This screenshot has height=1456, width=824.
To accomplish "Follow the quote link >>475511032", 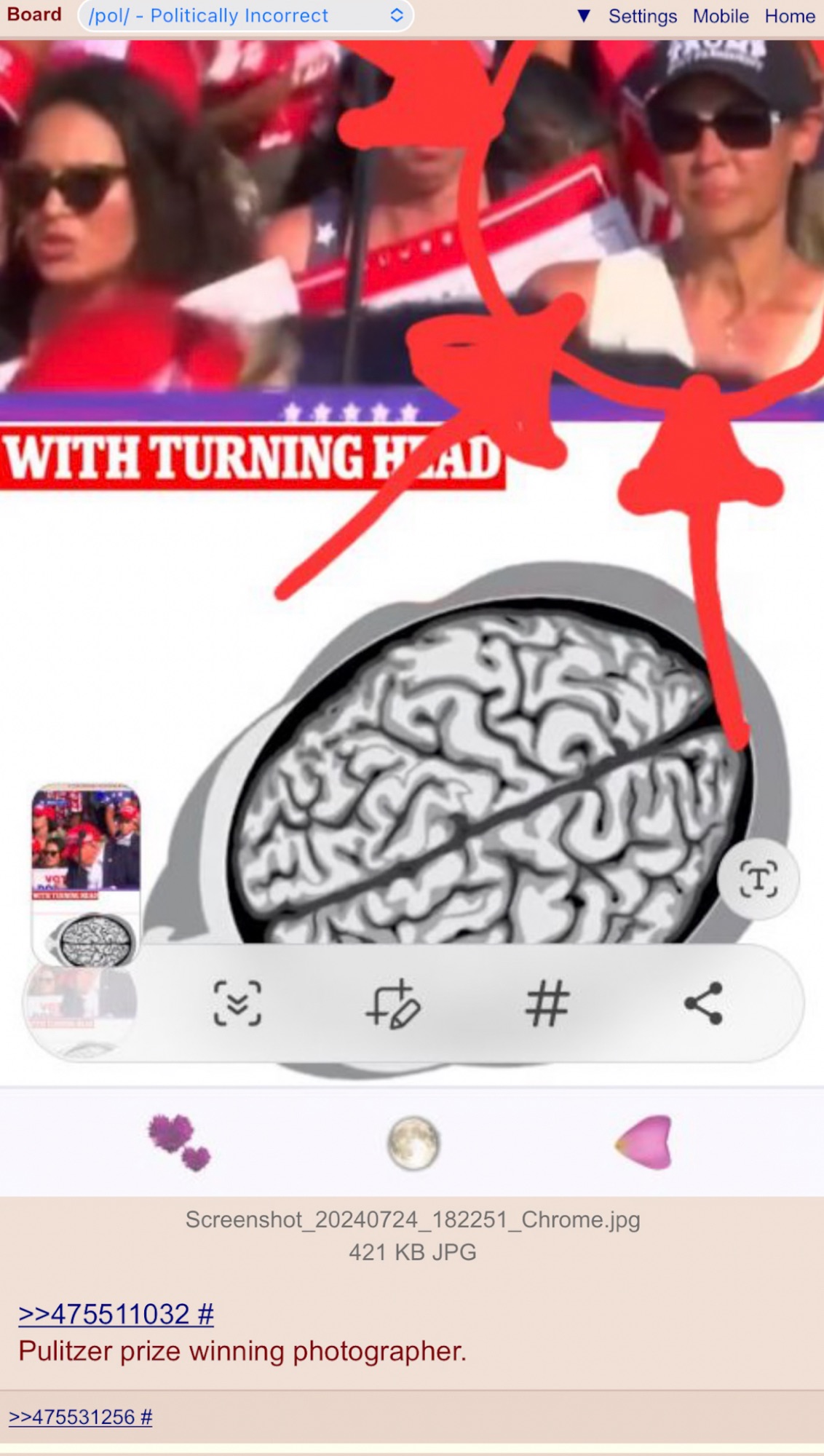I will [x=105, y=1314].
